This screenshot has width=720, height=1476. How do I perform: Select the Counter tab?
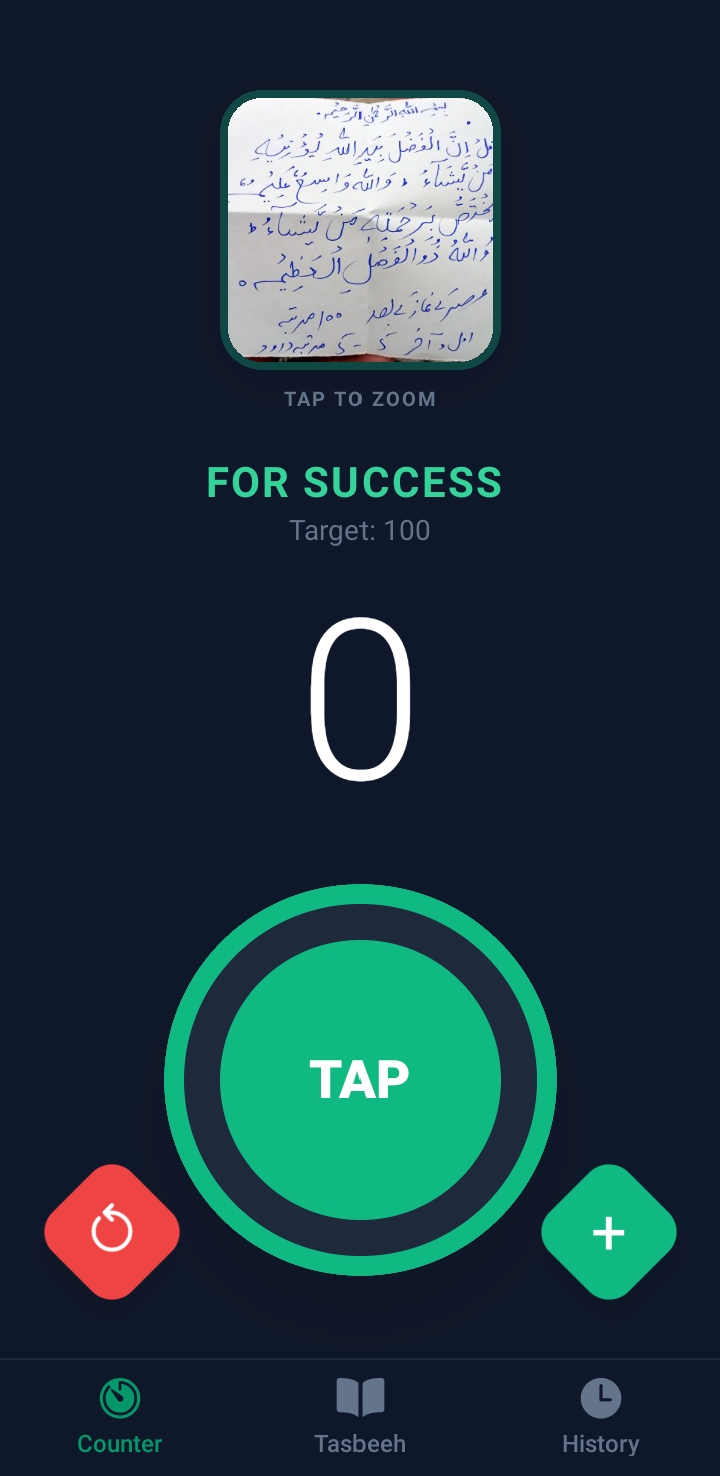click(x=120, y=1416)
